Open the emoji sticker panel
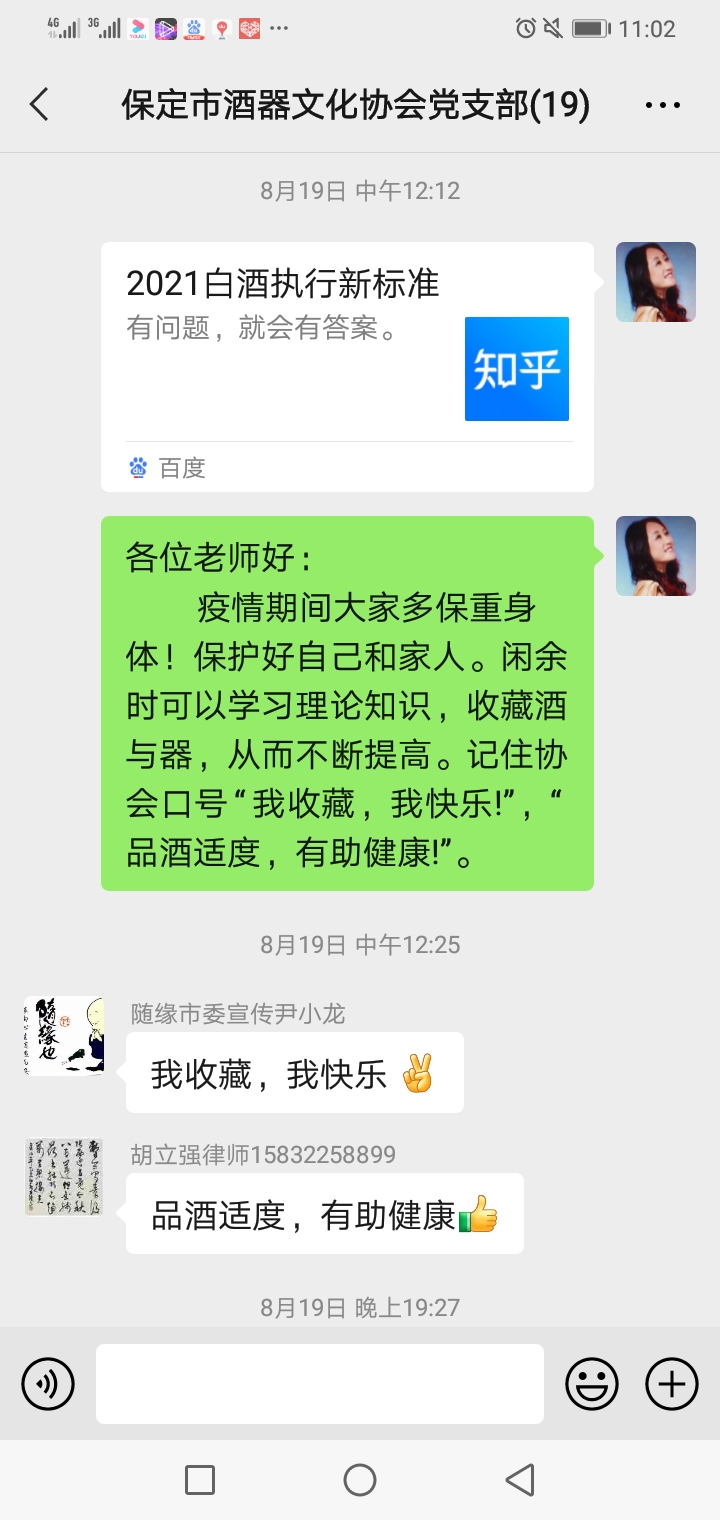The image size is (720, 1520). [x=591, y=1384]
